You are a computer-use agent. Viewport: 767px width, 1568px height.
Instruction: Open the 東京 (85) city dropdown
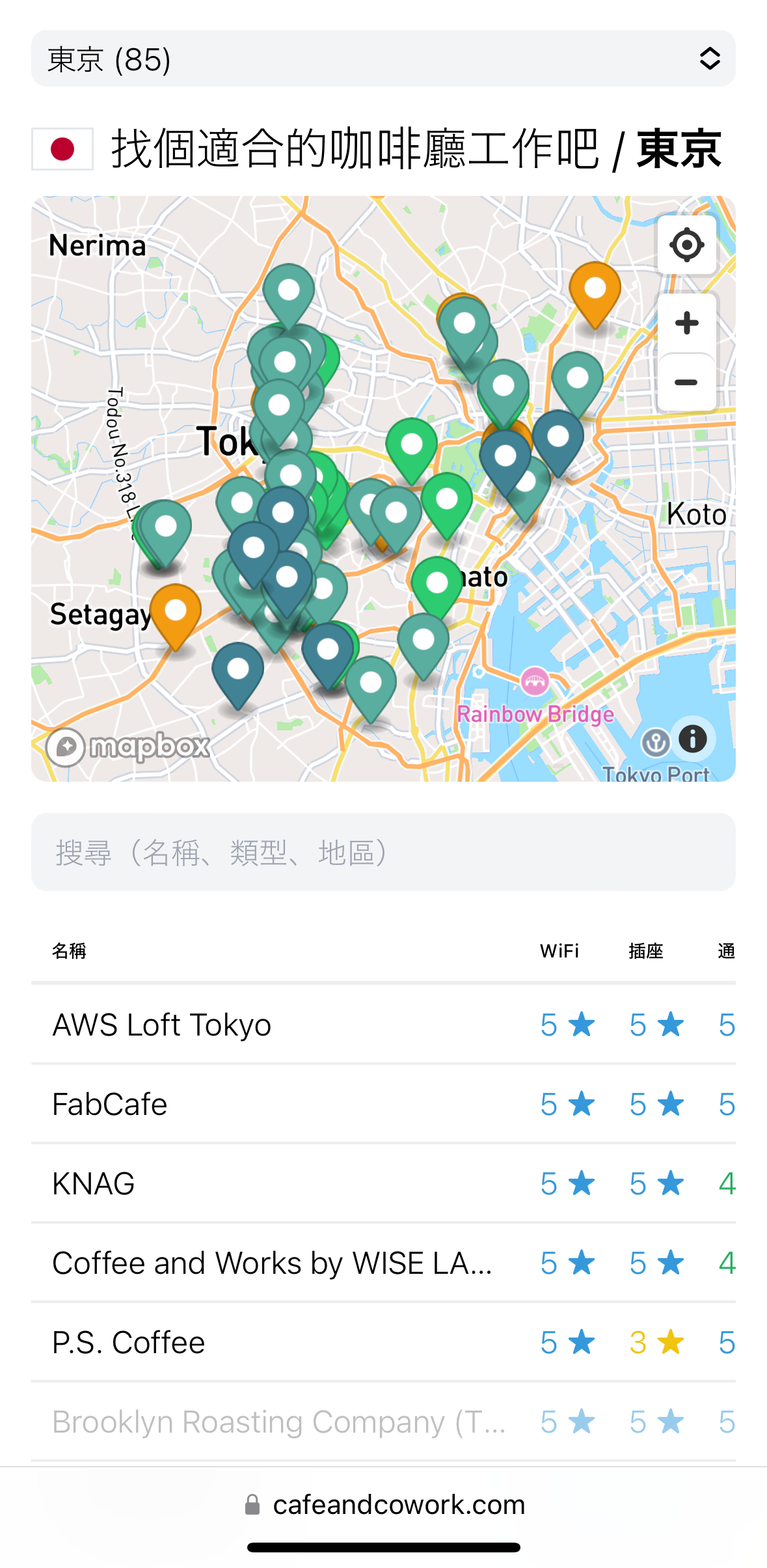click(383, 59)
